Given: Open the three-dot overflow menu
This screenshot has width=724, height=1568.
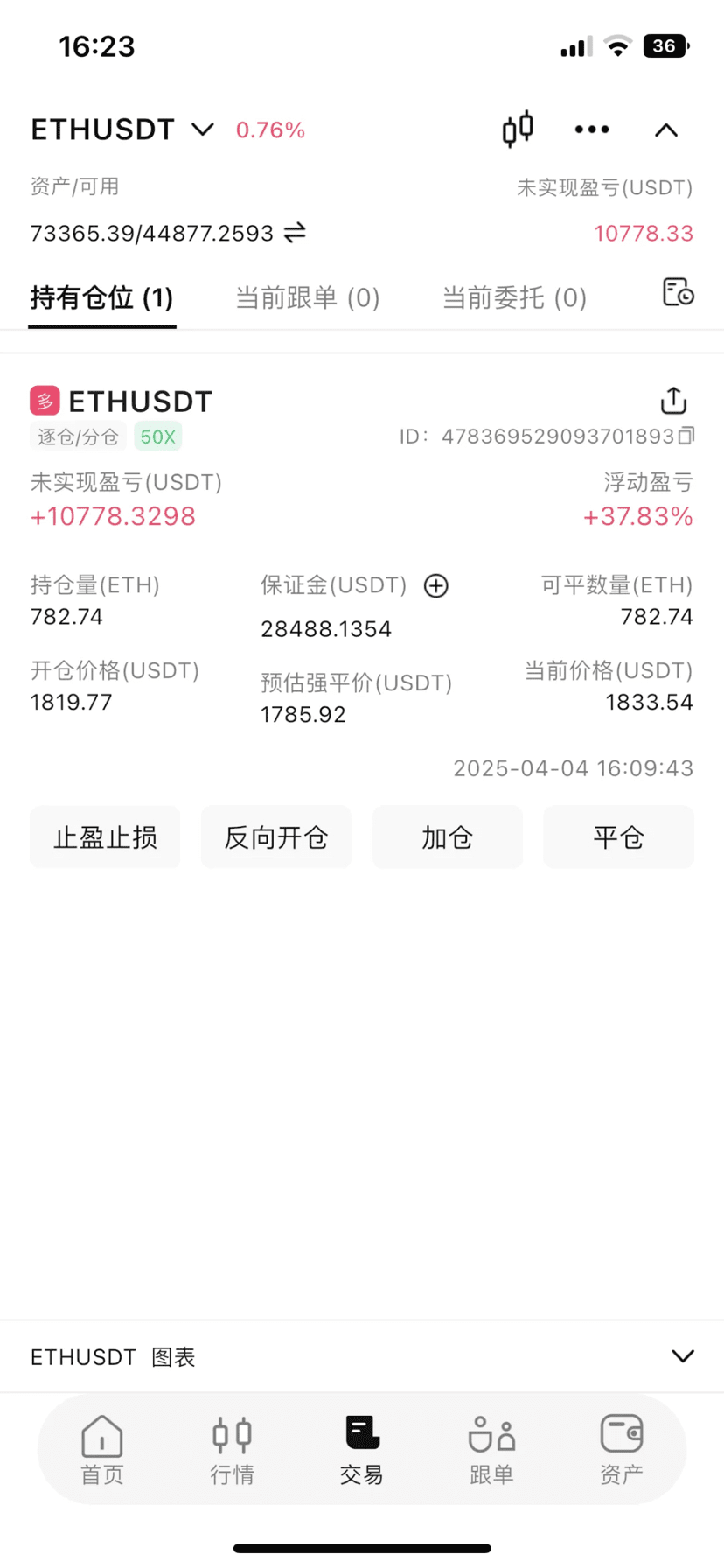Looking at the screenshot, I should click(592, 129).
